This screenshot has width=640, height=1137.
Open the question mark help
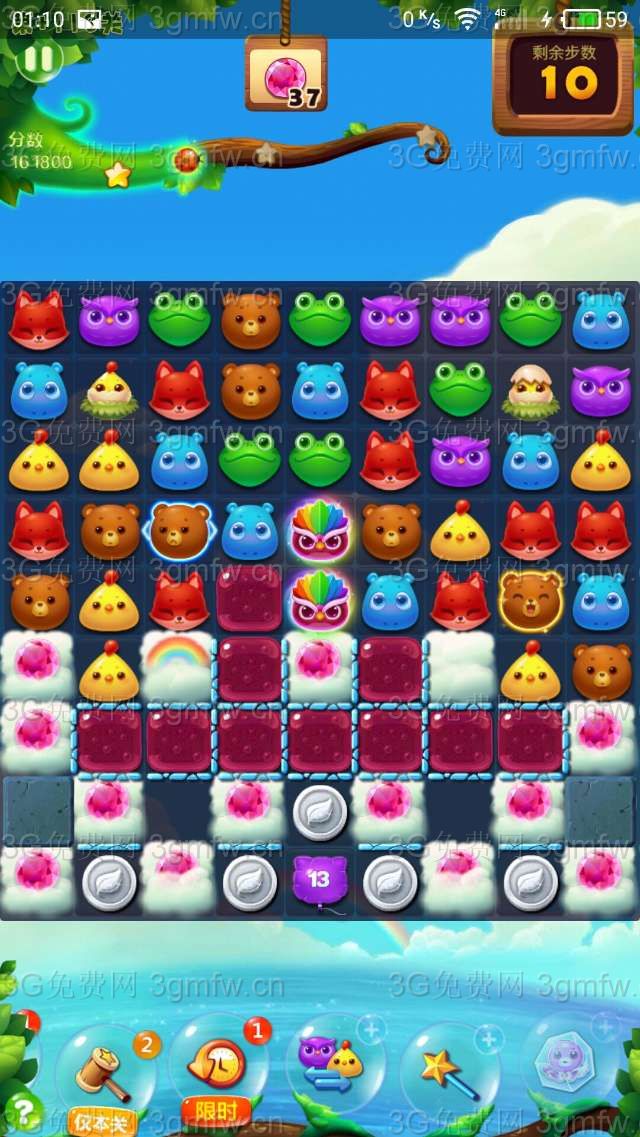22,1112
